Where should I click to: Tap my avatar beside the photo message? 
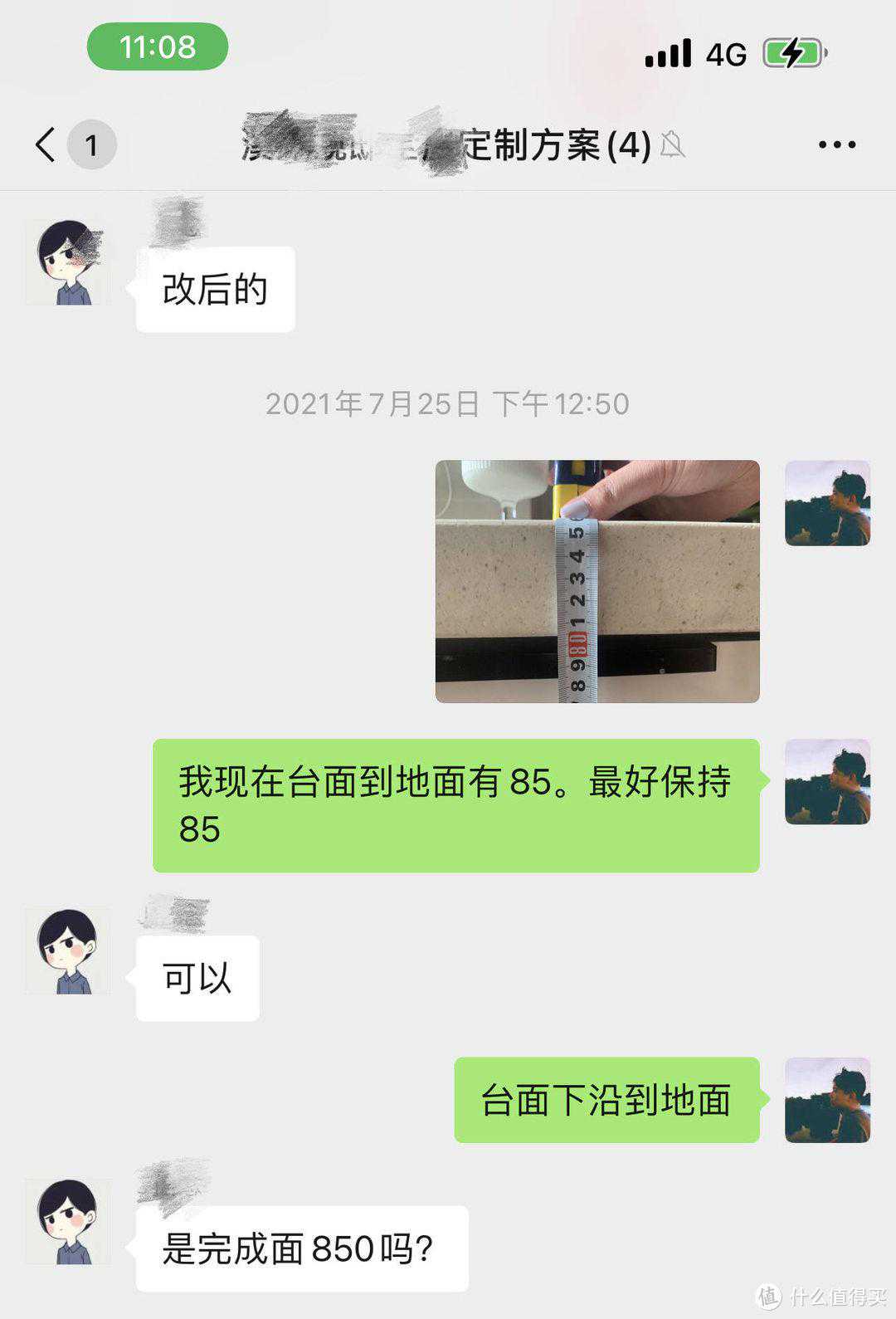tap(827, 503)
